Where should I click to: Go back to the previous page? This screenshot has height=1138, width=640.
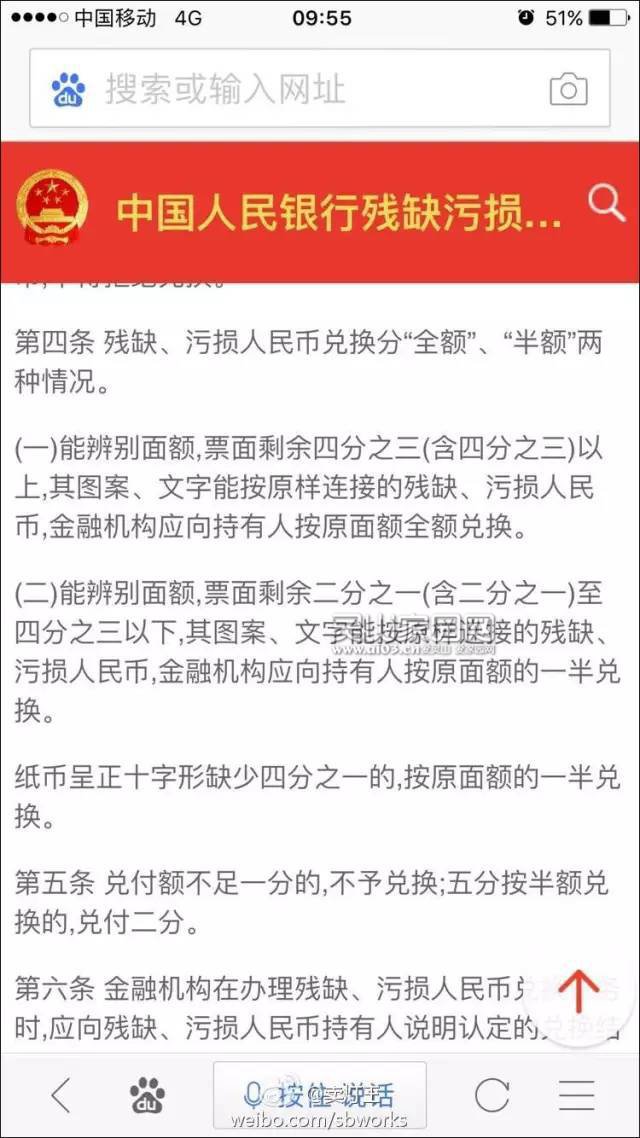pyautogui.click(x=62, y=1094)
